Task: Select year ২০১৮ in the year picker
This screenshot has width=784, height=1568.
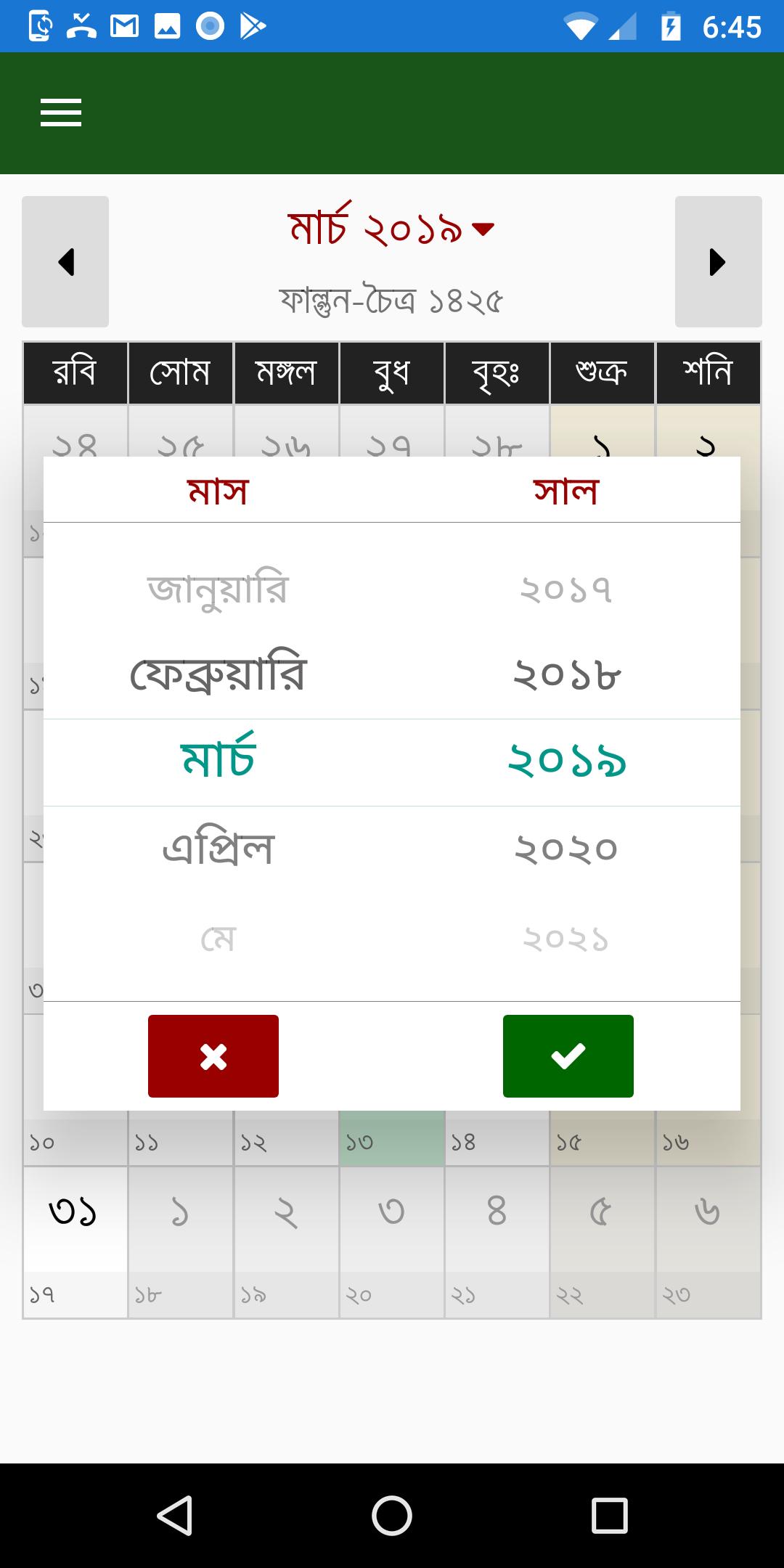Action: tap(566, 675)
